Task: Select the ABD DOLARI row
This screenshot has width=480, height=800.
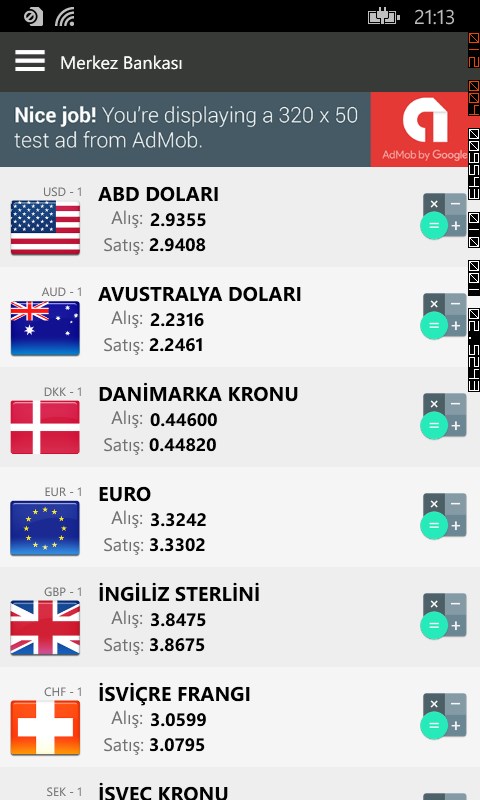Action: tap(234, 217)
